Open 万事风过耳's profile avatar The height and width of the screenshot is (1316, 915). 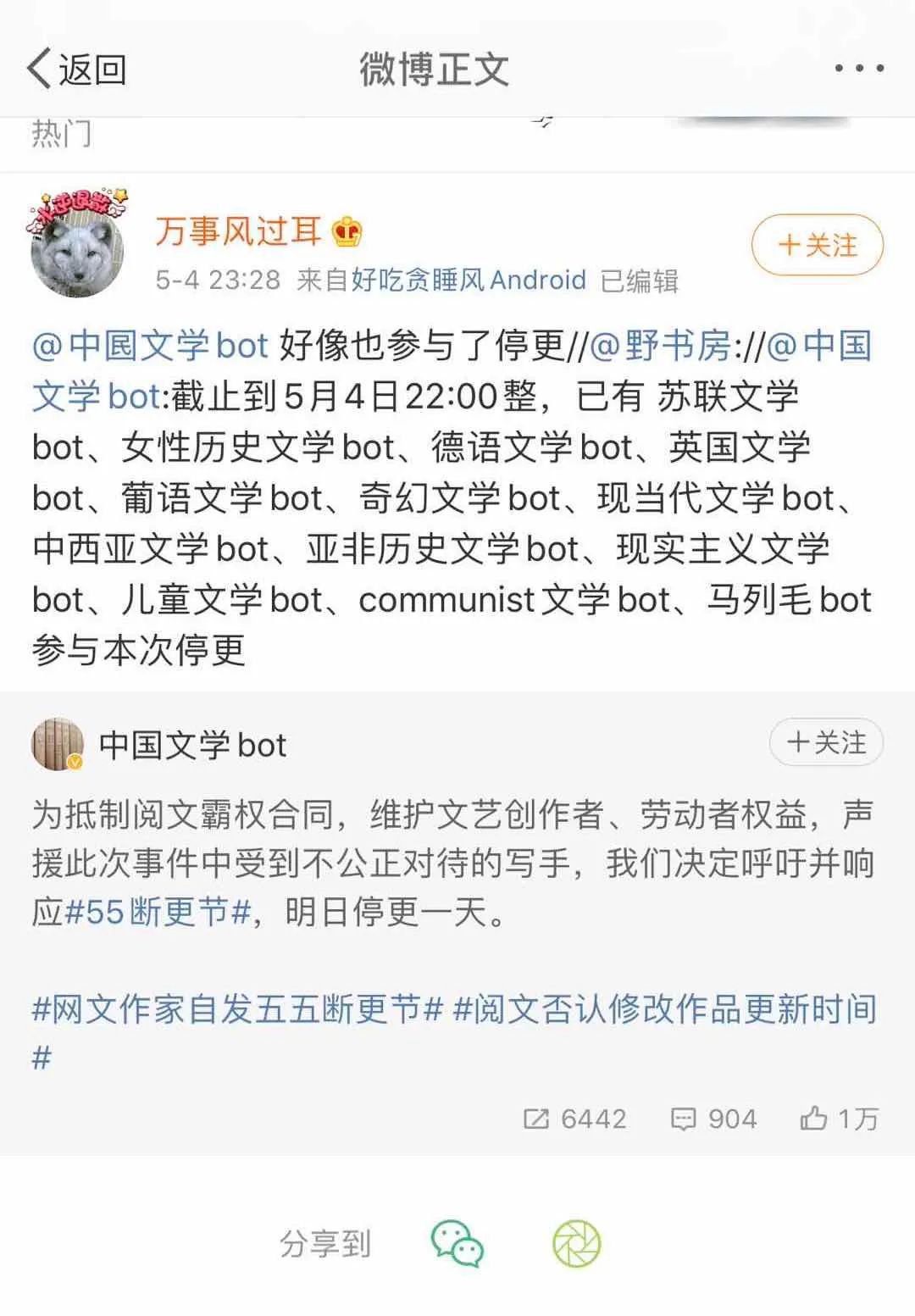tap(78, 243)
